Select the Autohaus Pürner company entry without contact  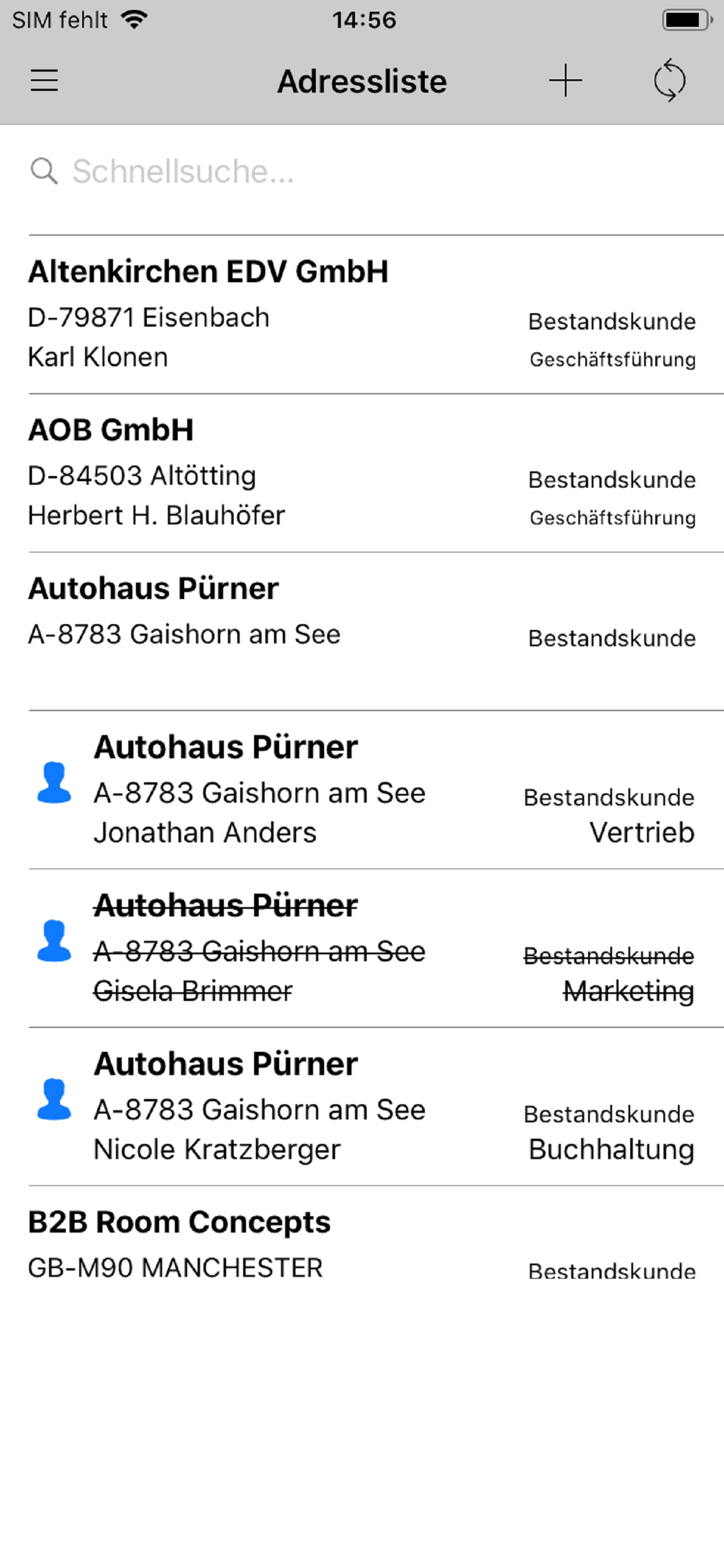(x=362, y=631)
